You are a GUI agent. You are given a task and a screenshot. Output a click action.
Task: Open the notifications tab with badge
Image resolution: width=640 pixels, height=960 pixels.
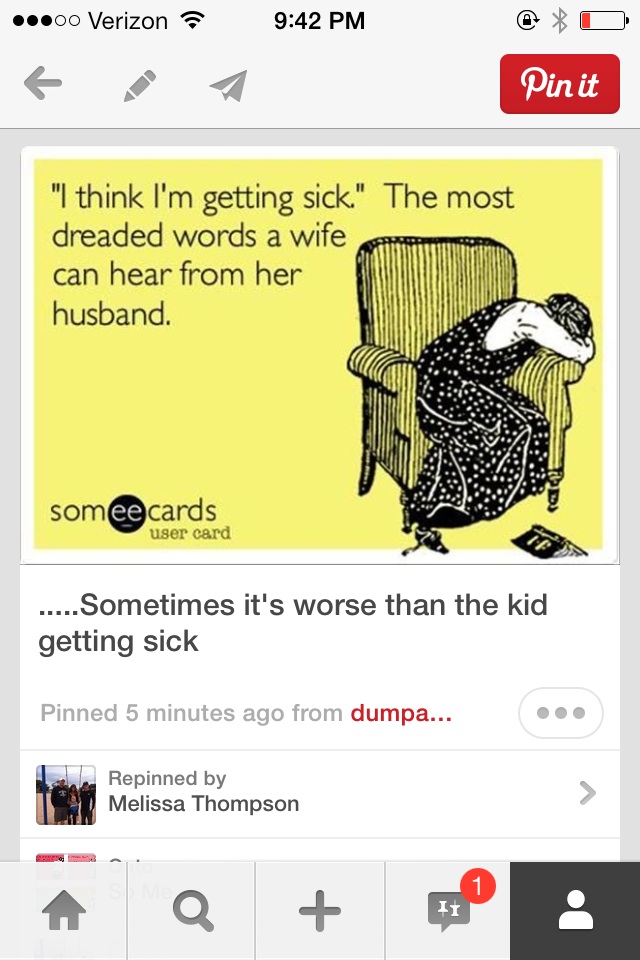coord(449,910)
